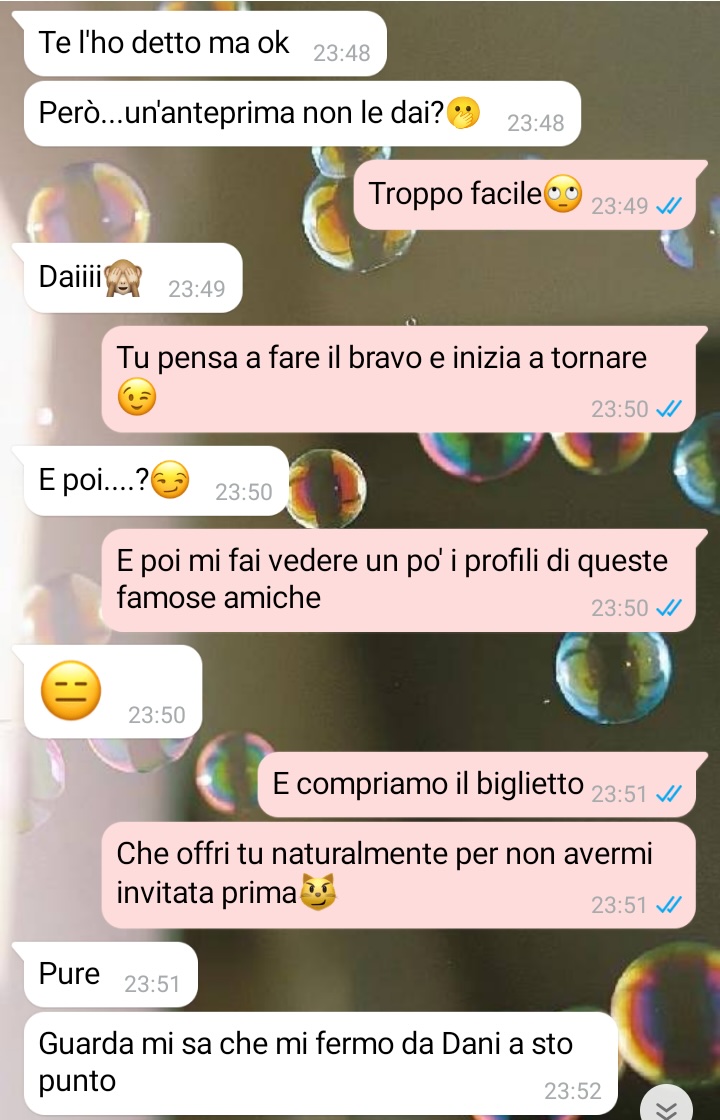Jump to the latest messages with the down arrow

665,1104
